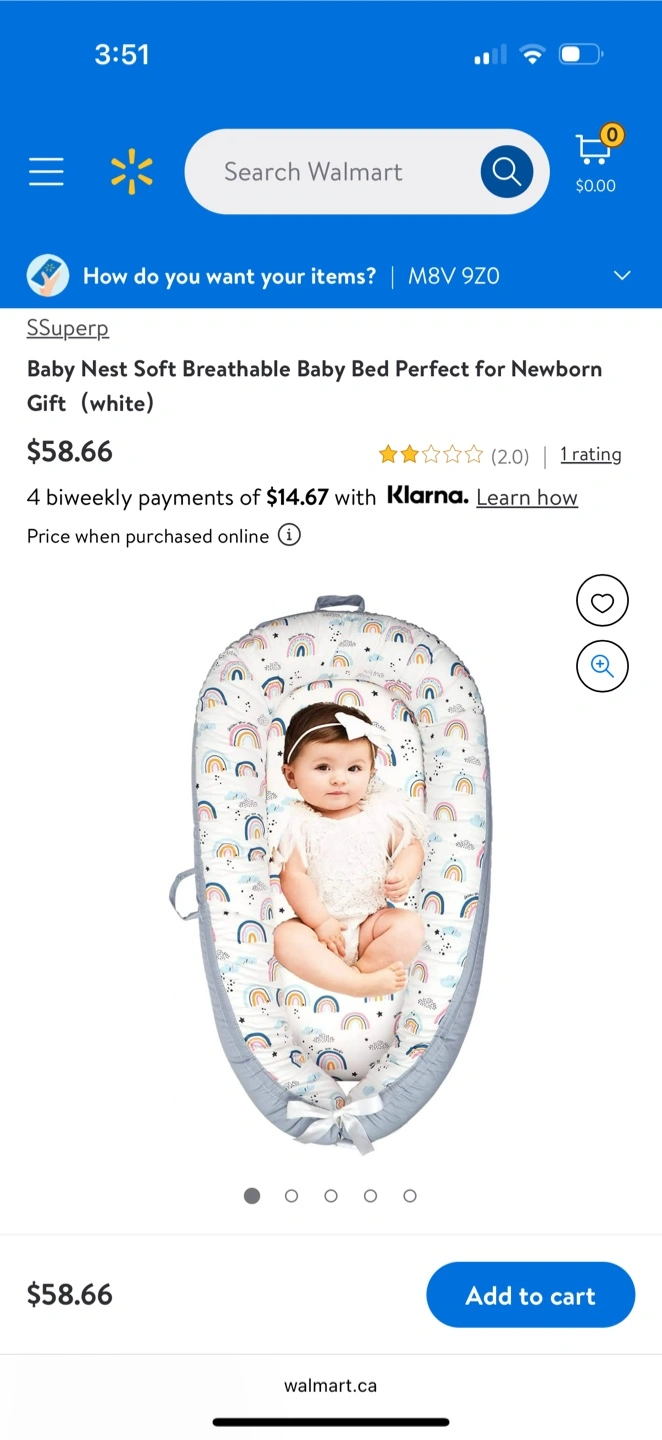
Task: Open the SSuperp brand link
Action: pyautogui.click(x=68, y=328)
